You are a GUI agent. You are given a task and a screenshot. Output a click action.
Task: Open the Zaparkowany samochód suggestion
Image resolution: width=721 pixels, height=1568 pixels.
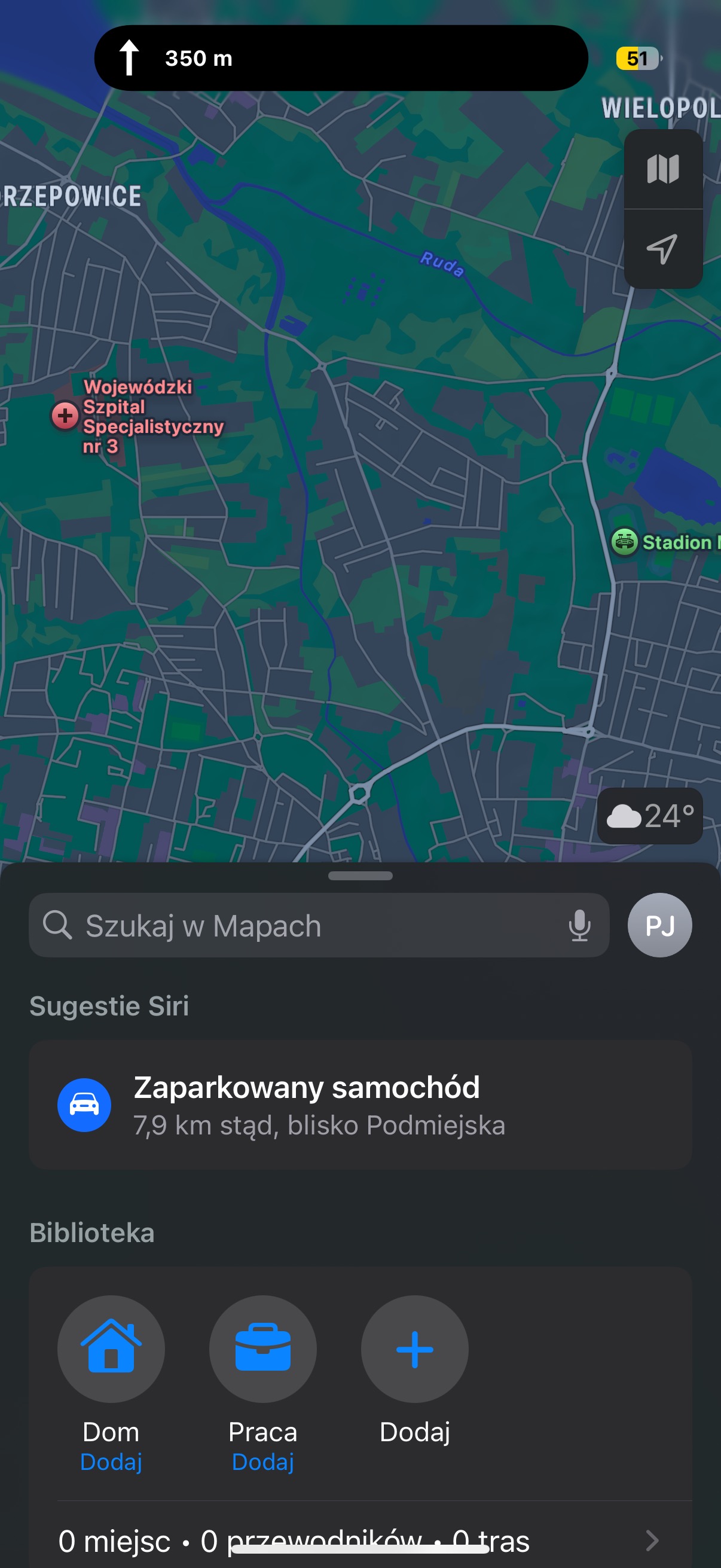(x=360, y=1105)
